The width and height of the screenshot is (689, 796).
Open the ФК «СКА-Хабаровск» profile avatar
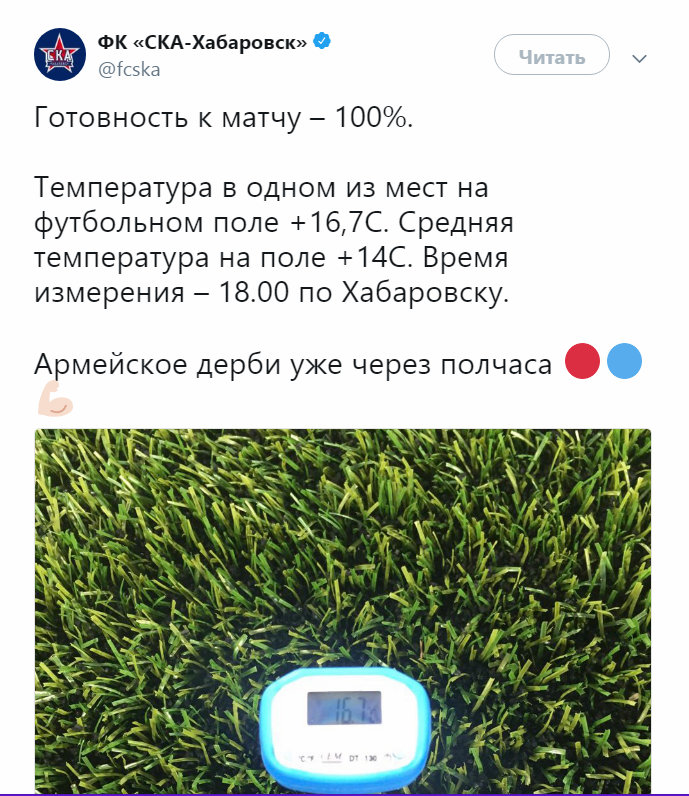tap(60, 55)
